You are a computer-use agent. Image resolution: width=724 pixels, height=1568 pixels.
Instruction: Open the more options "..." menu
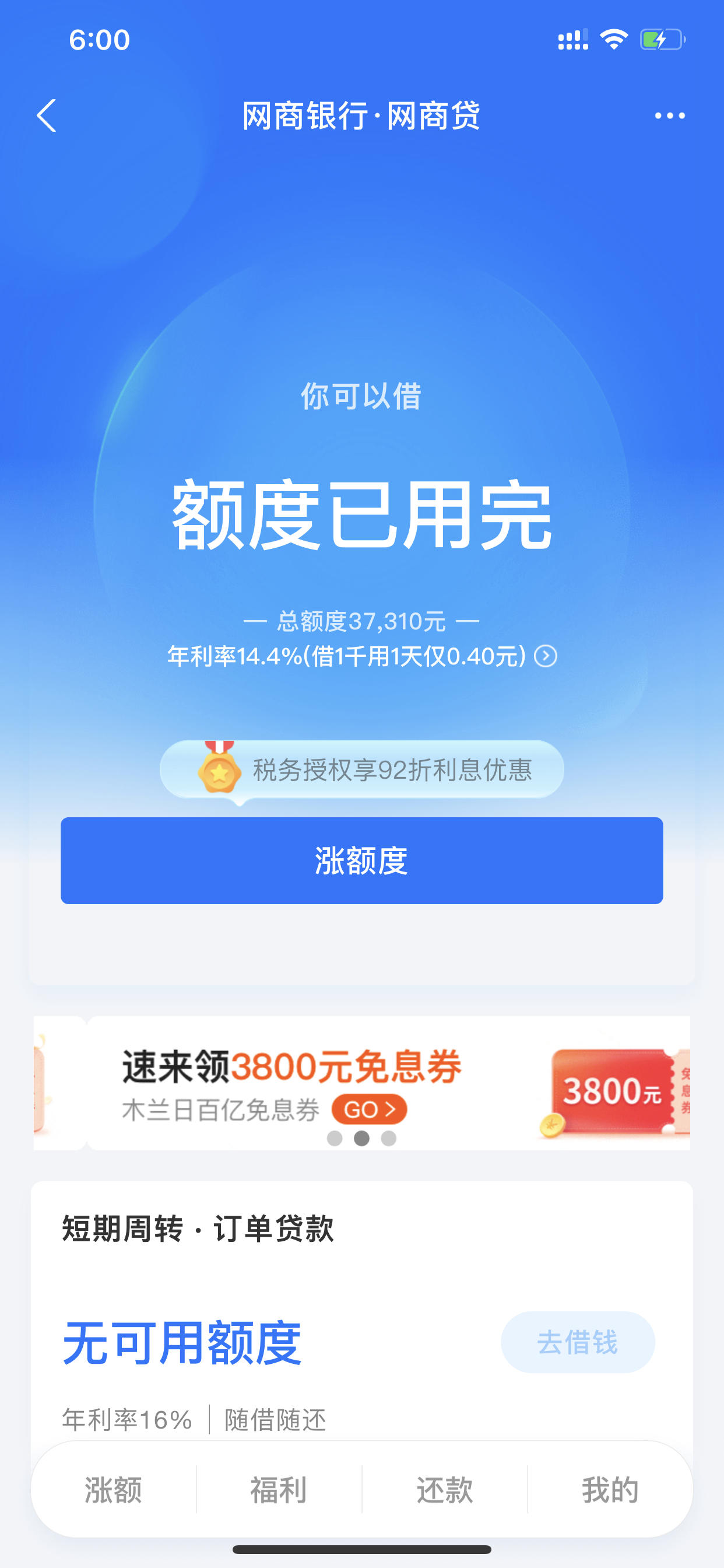pyautogui.click(x=670, y=116)
